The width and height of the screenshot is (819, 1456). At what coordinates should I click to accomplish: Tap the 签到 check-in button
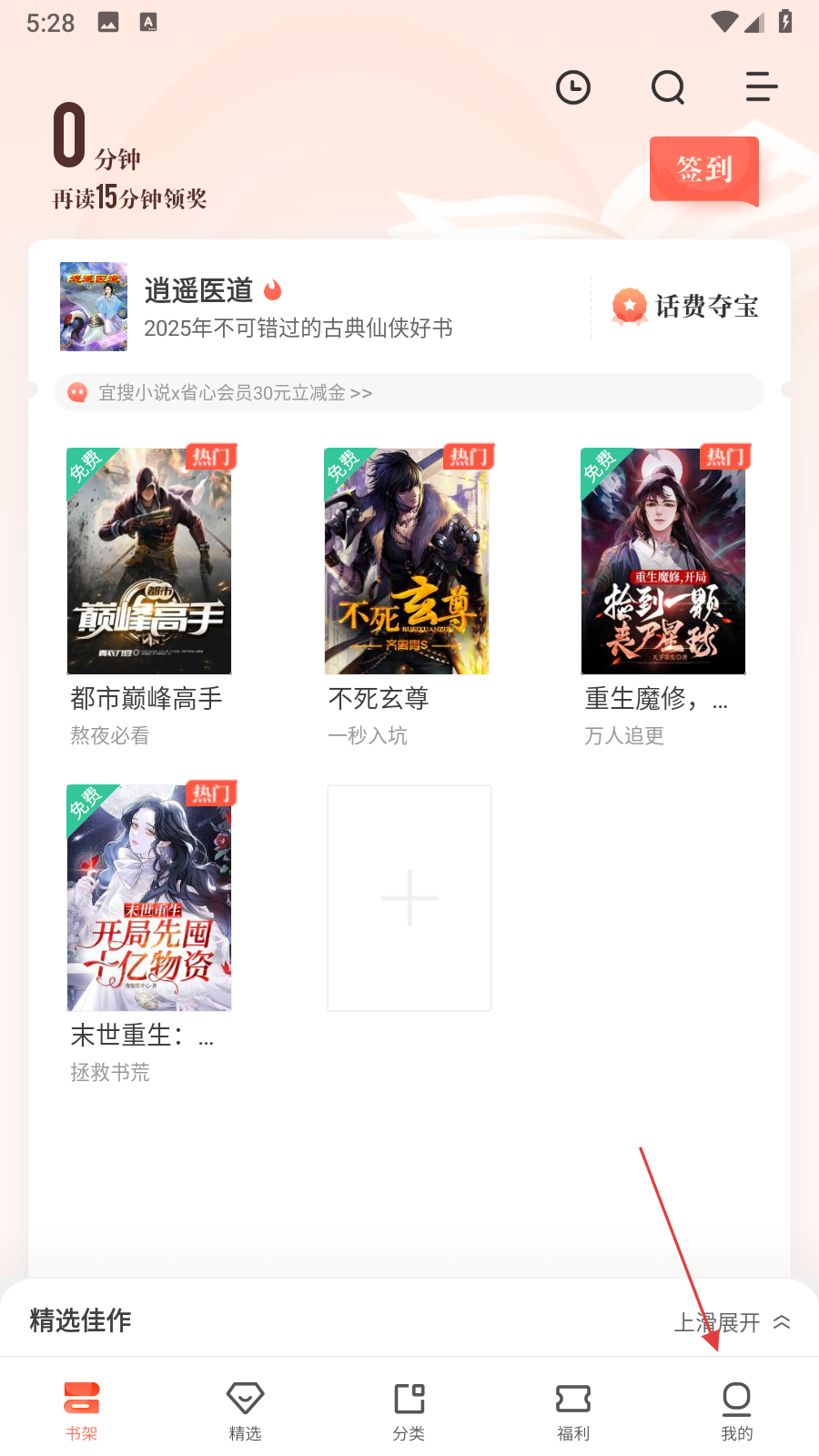[x=704, y=169]
